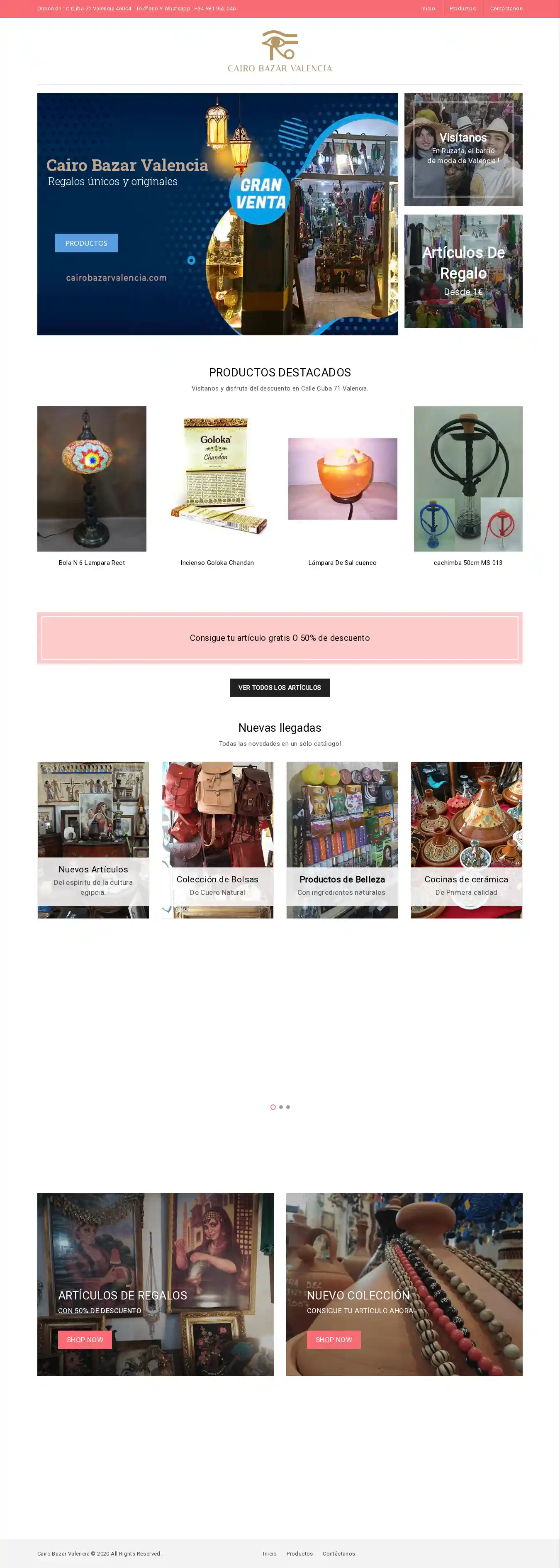Viewport: 560px width, 1568px height.
Task: Tap SHOP NOW under Artículos de Regalos
Action: (x=85, y=1340)
